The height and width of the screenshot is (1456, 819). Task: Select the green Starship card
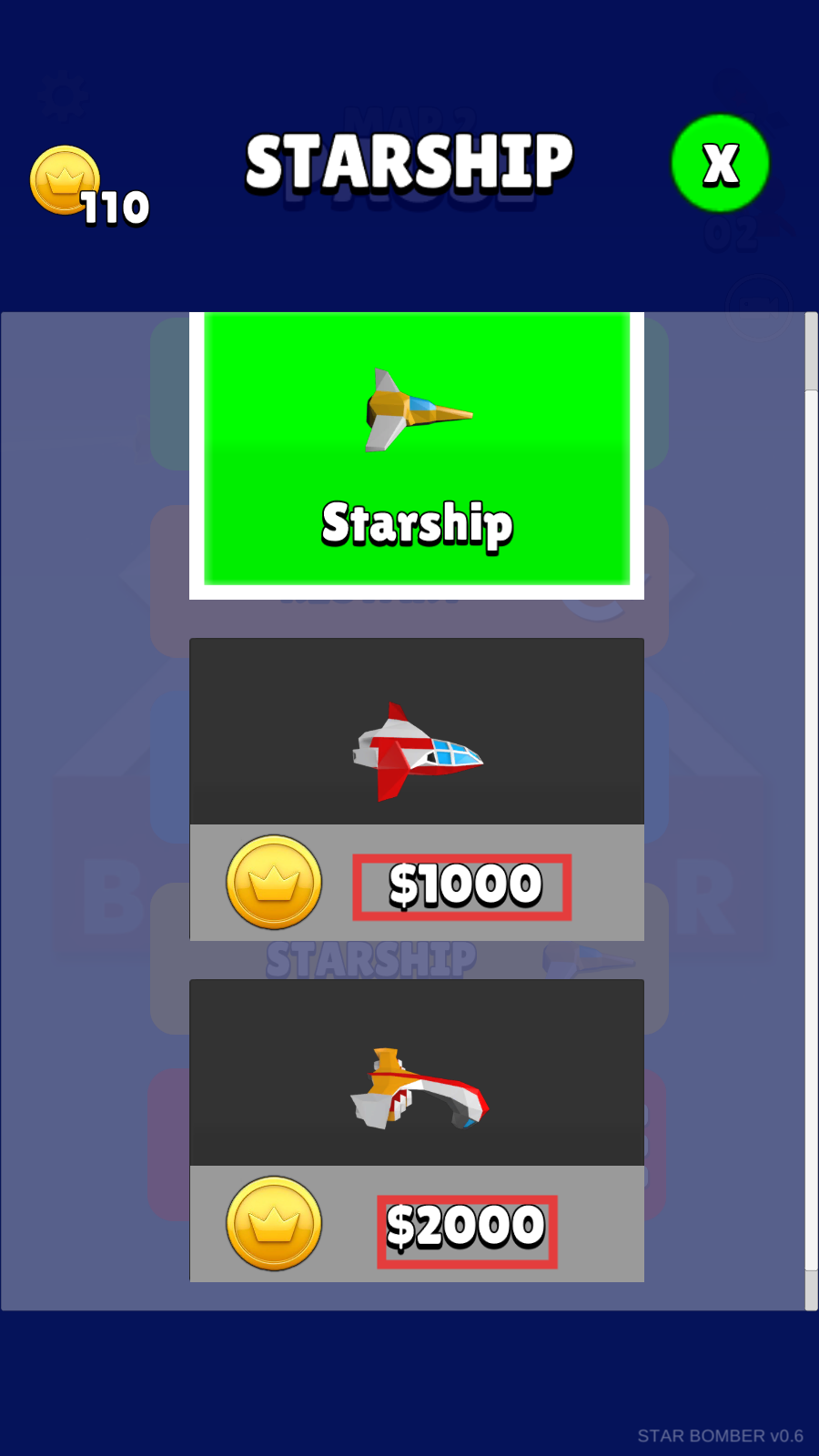(417, 455)
